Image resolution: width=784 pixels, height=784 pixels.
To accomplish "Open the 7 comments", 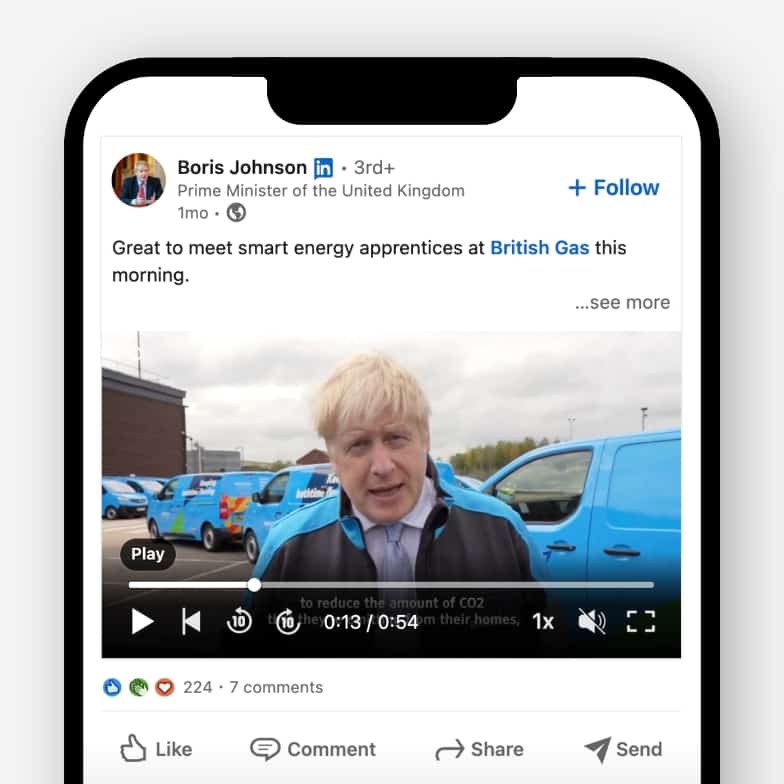I will click(x=276, y=687).
